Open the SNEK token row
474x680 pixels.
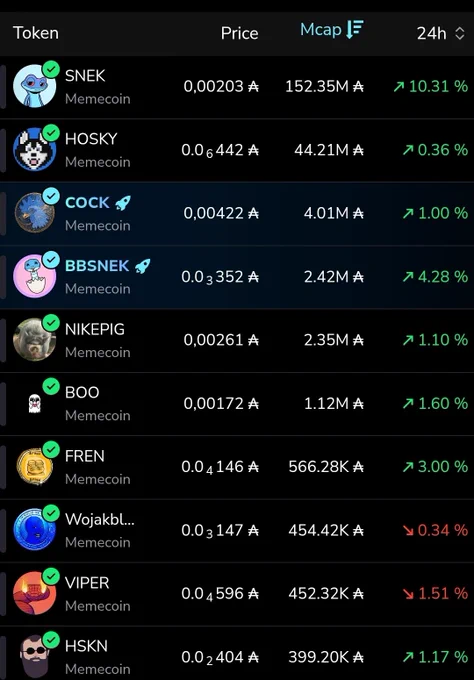pyautogui.click(x=237, y=87)
